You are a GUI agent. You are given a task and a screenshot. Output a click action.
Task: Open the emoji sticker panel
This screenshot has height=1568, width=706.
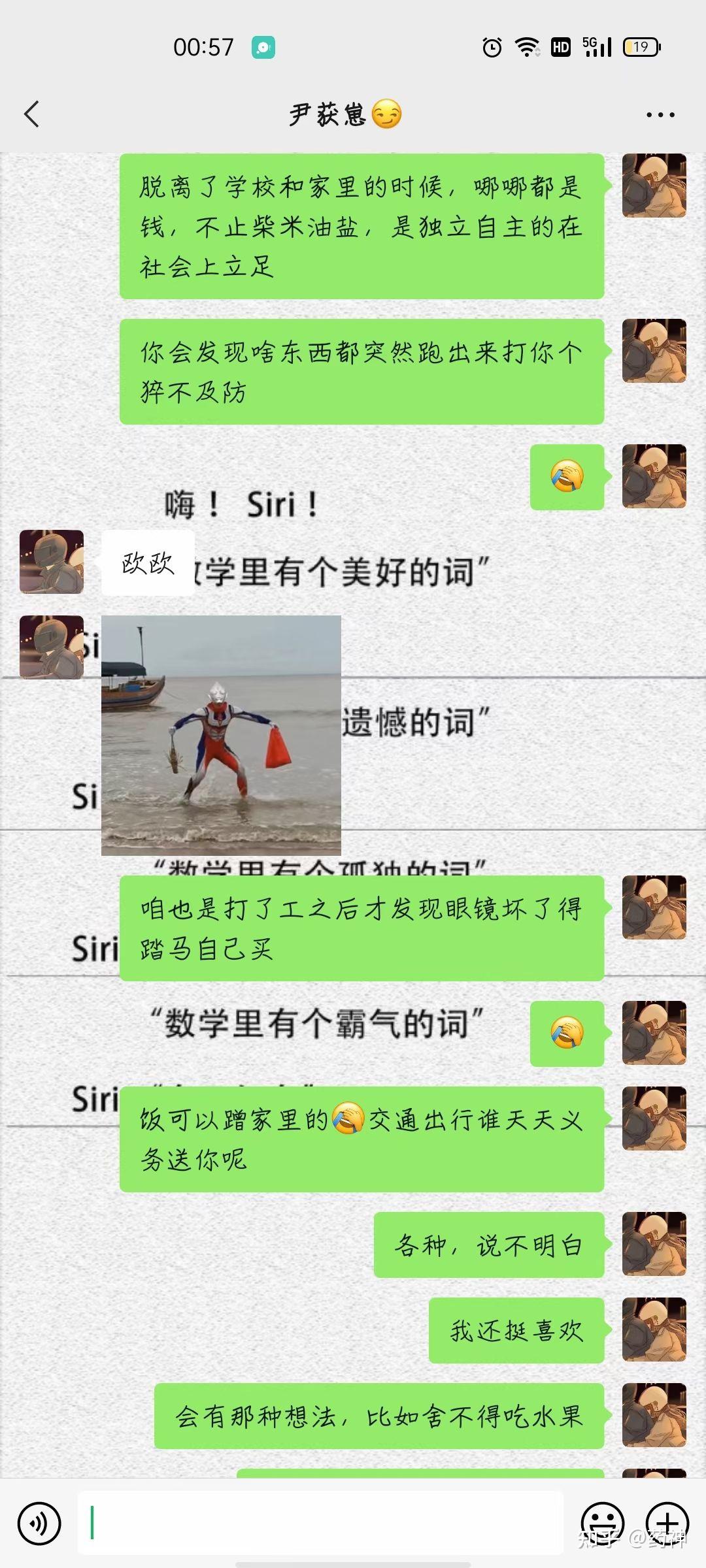click(x=602, y=1524)
